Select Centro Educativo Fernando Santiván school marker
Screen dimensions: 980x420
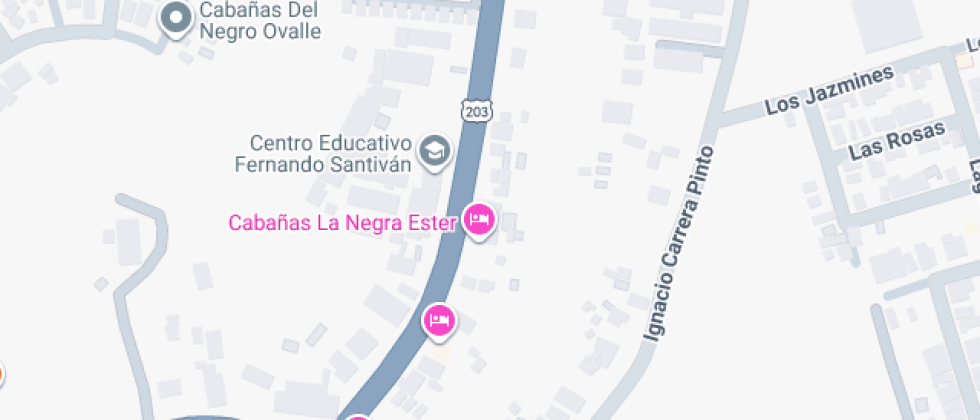tap(435, 151)
